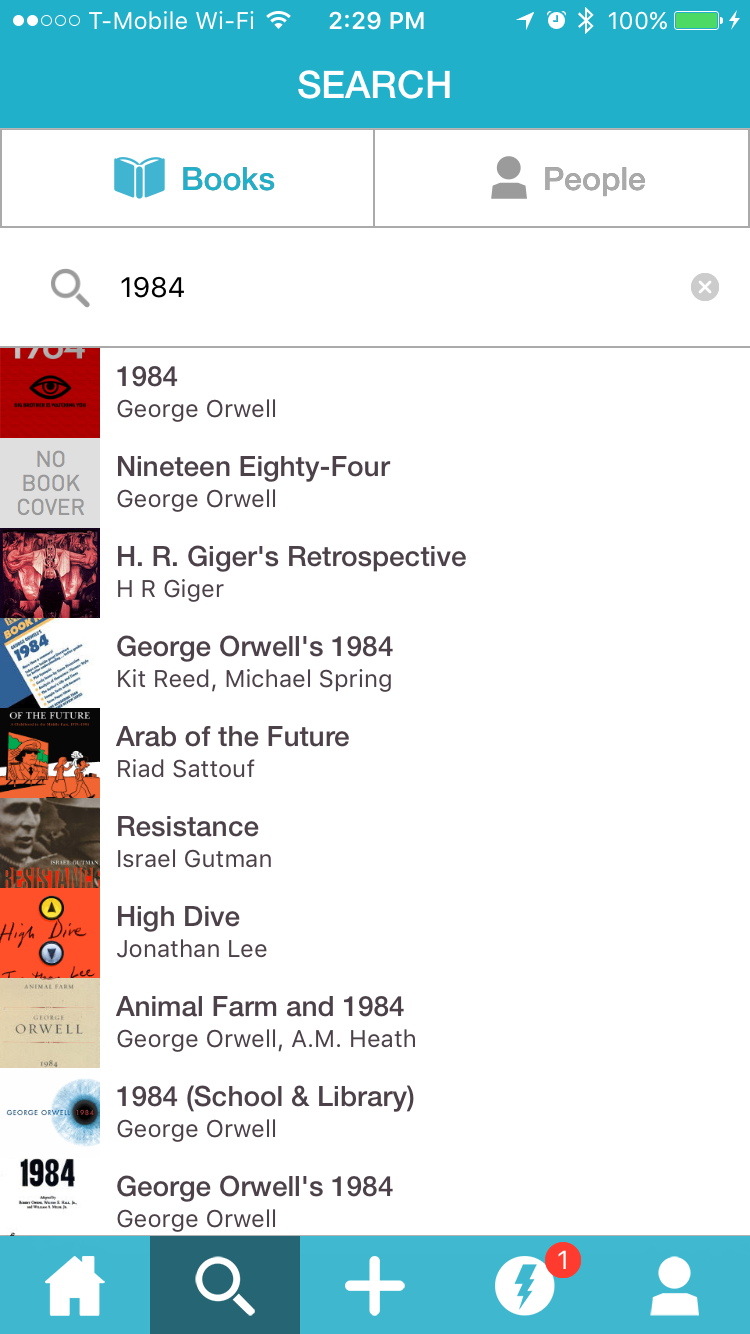Tap the search tab in bottom bar
This screenshot has width=750, height=1334.
(225, 1285)
